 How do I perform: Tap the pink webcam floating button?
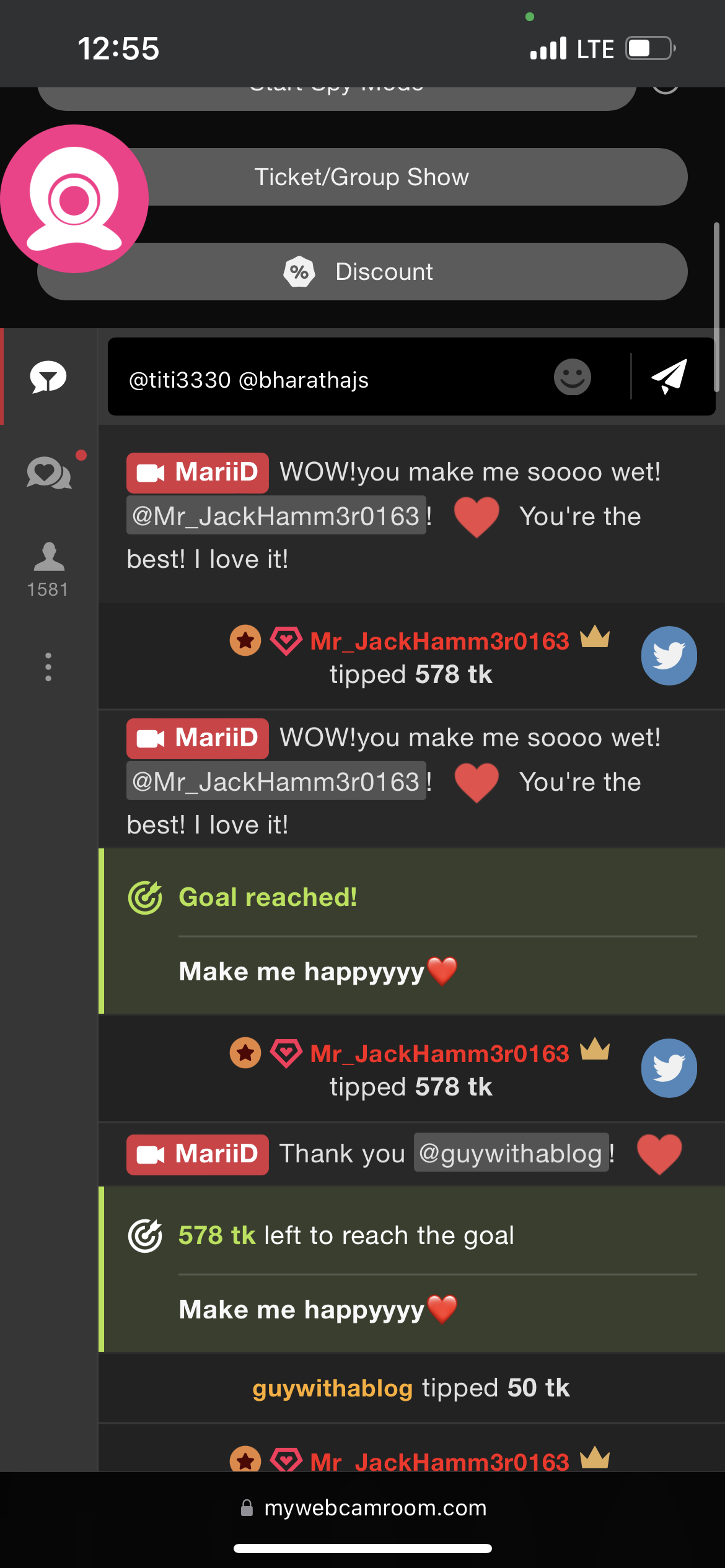[74, 199]
